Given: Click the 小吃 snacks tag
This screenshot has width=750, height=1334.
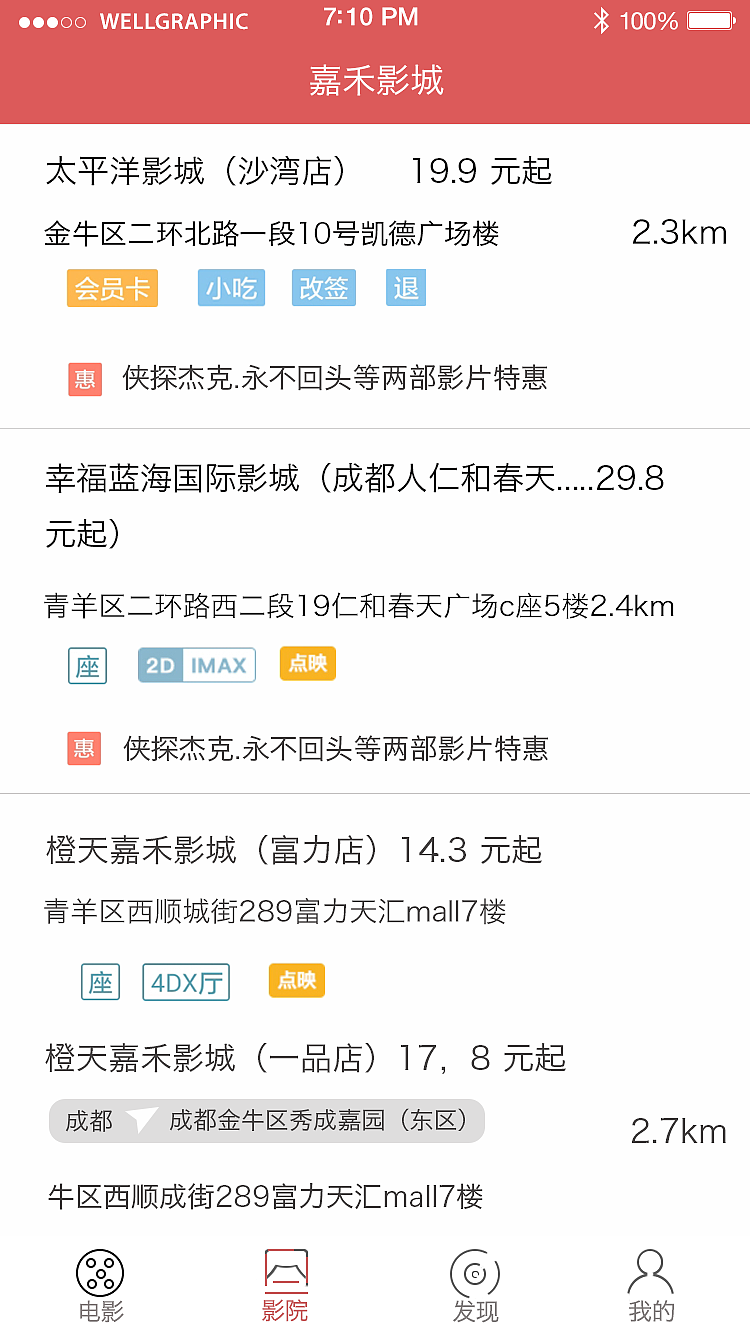Looking at the screenshot, I should [x=231, y=287].
